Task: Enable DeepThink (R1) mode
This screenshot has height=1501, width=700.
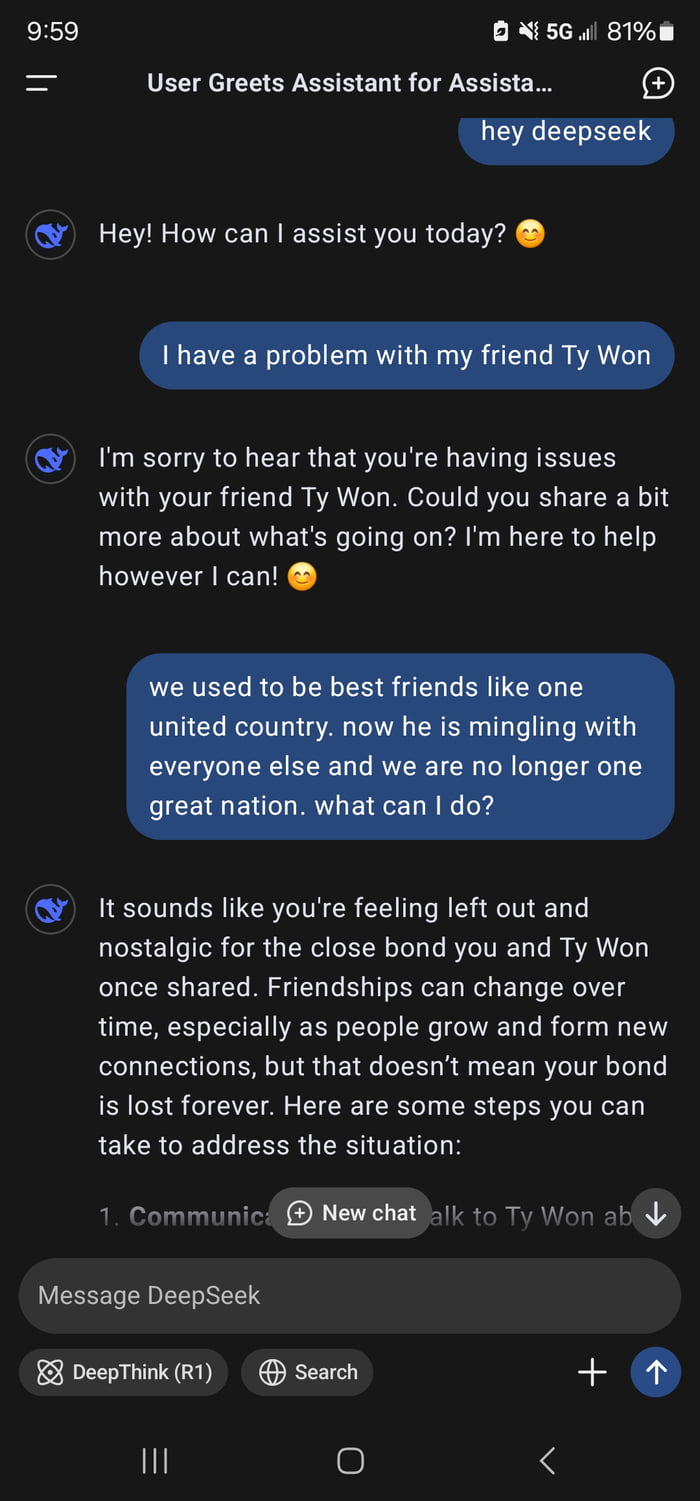Action: 123,1372
